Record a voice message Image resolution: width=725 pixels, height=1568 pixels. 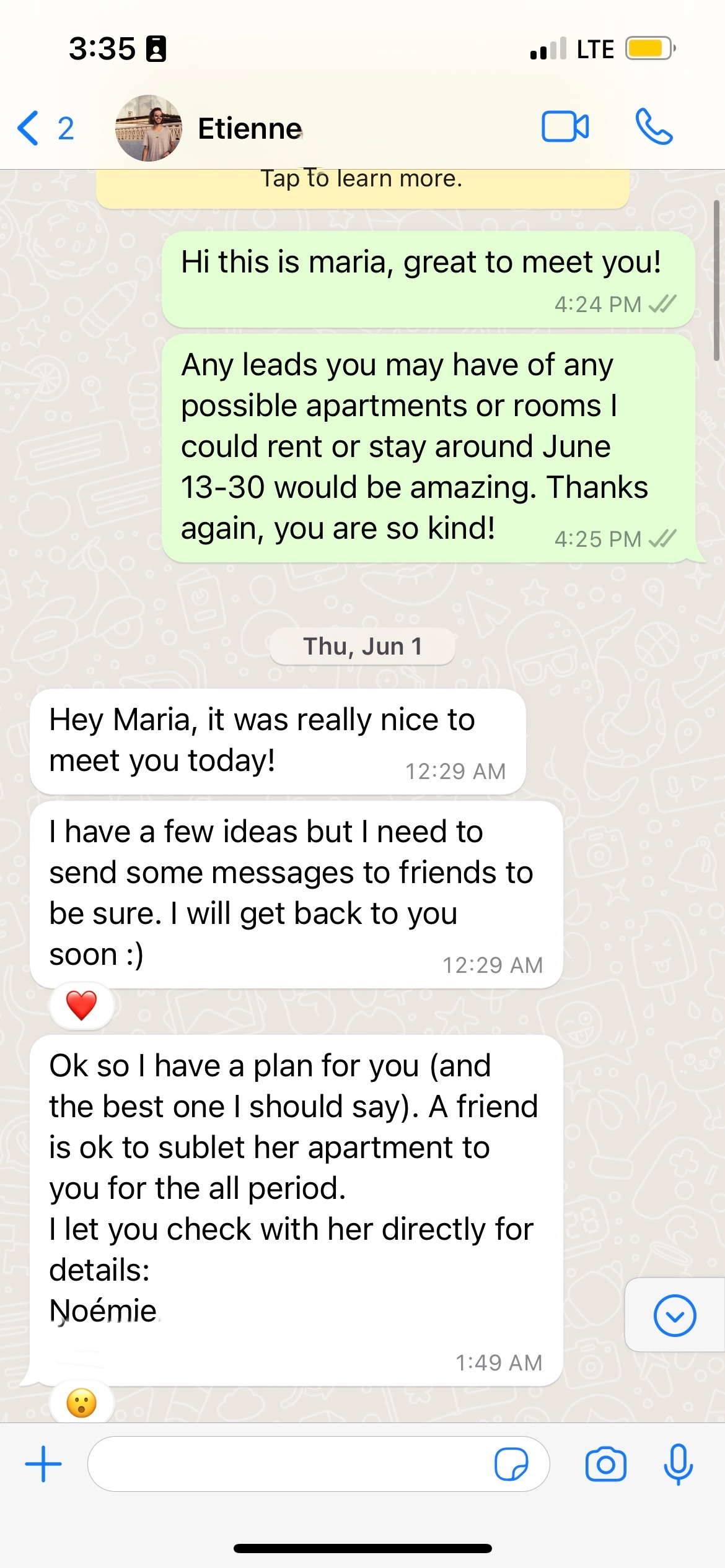[x=678, y=1465]
